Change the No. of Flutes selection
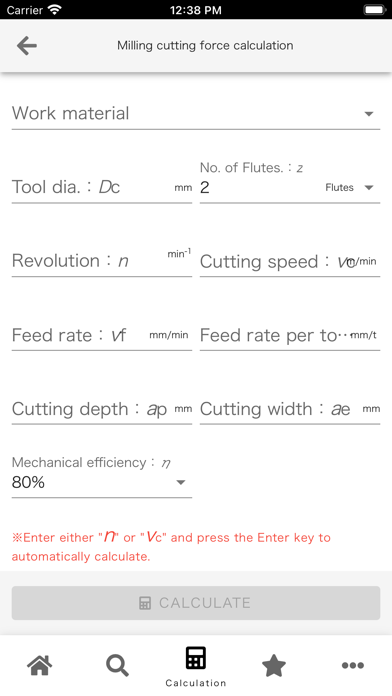392x696 pixels. coord(290,187)
